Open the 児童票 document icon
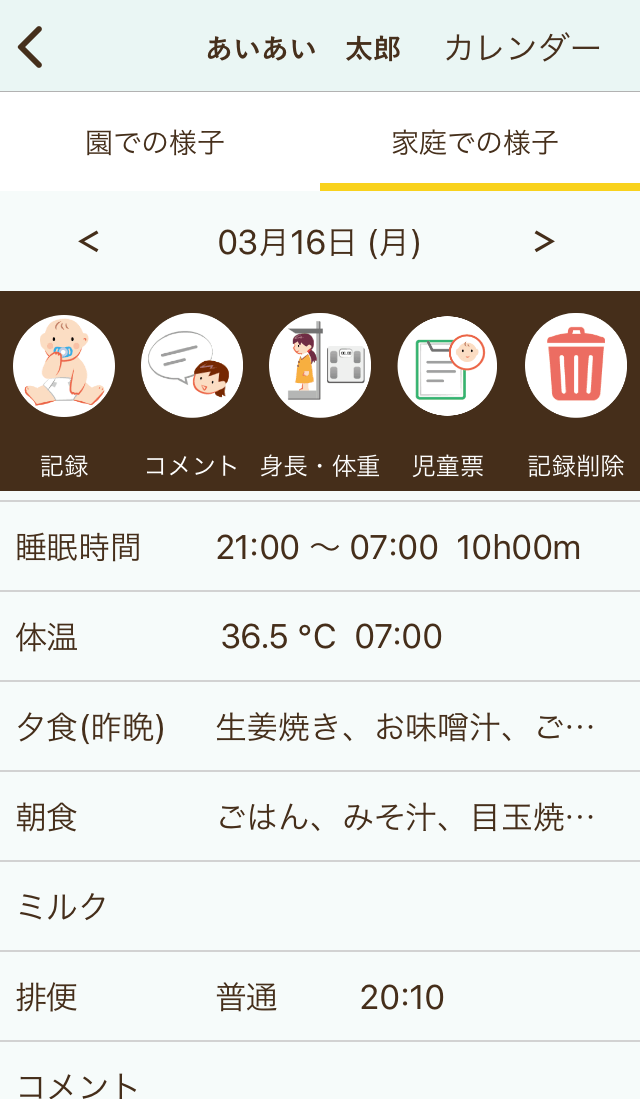The width and height of the screenshot is (640, 1099). coord(448,366)
